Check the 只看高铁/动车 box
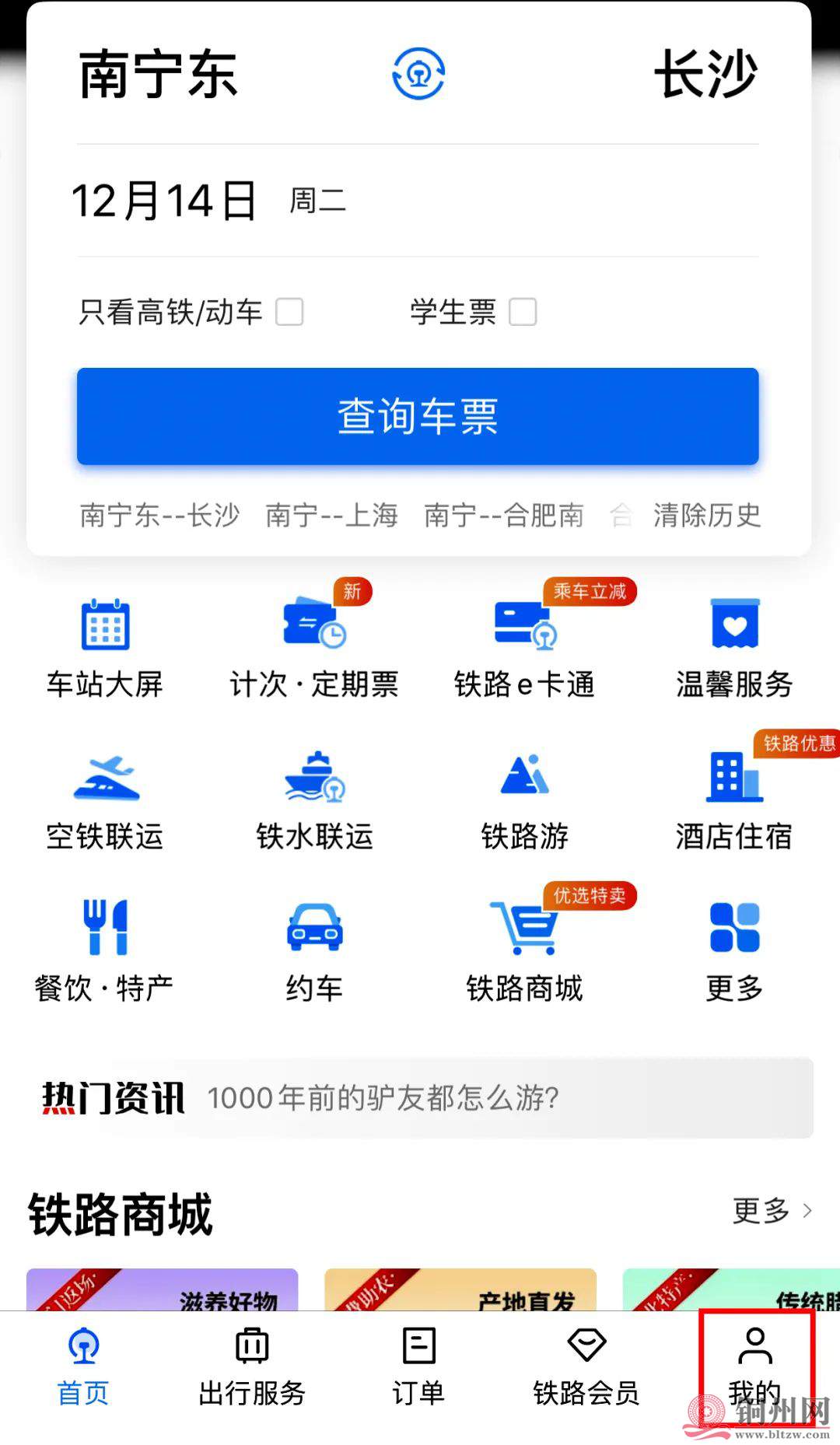 coord(289,313)
